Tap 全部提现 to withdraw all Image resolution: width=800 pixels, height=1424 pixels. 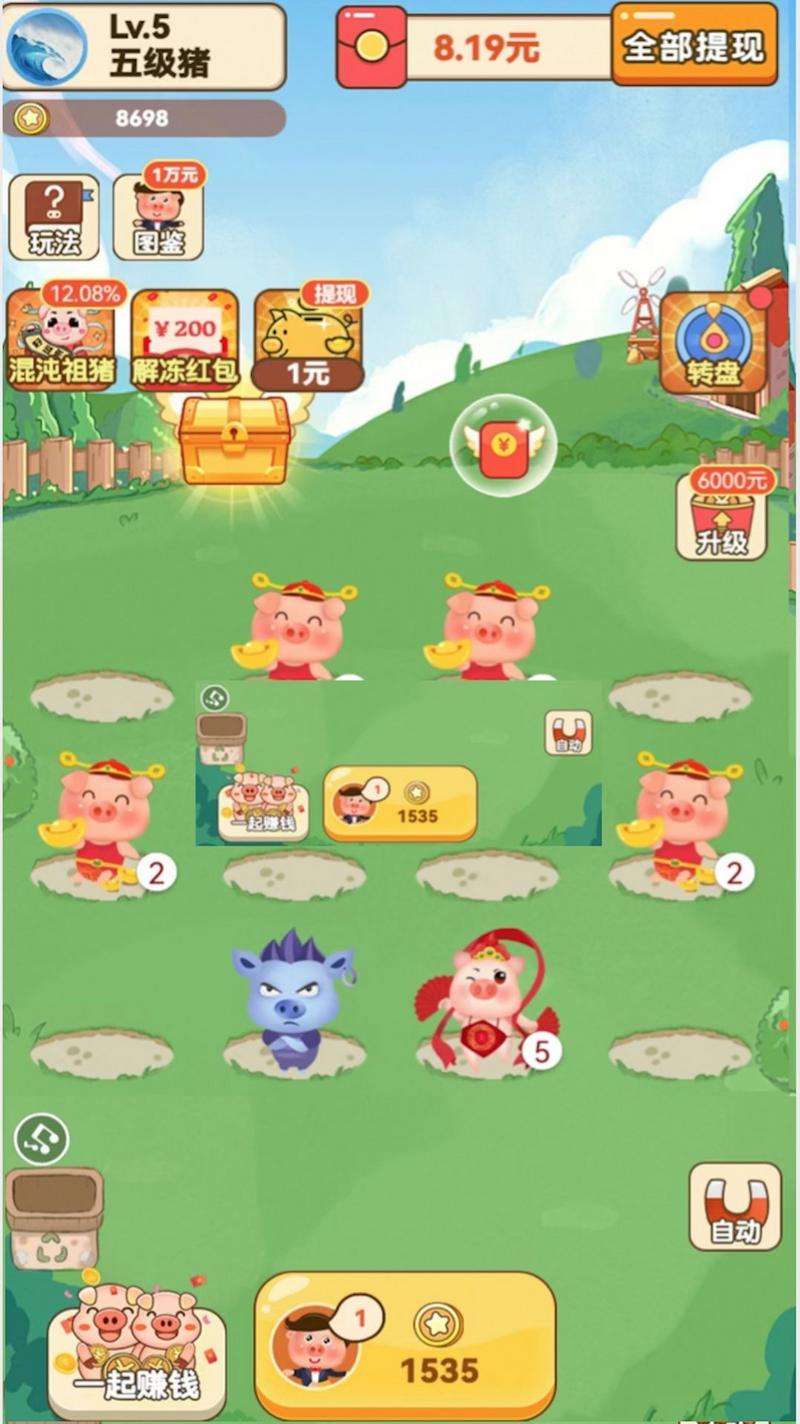click(694, 45)
